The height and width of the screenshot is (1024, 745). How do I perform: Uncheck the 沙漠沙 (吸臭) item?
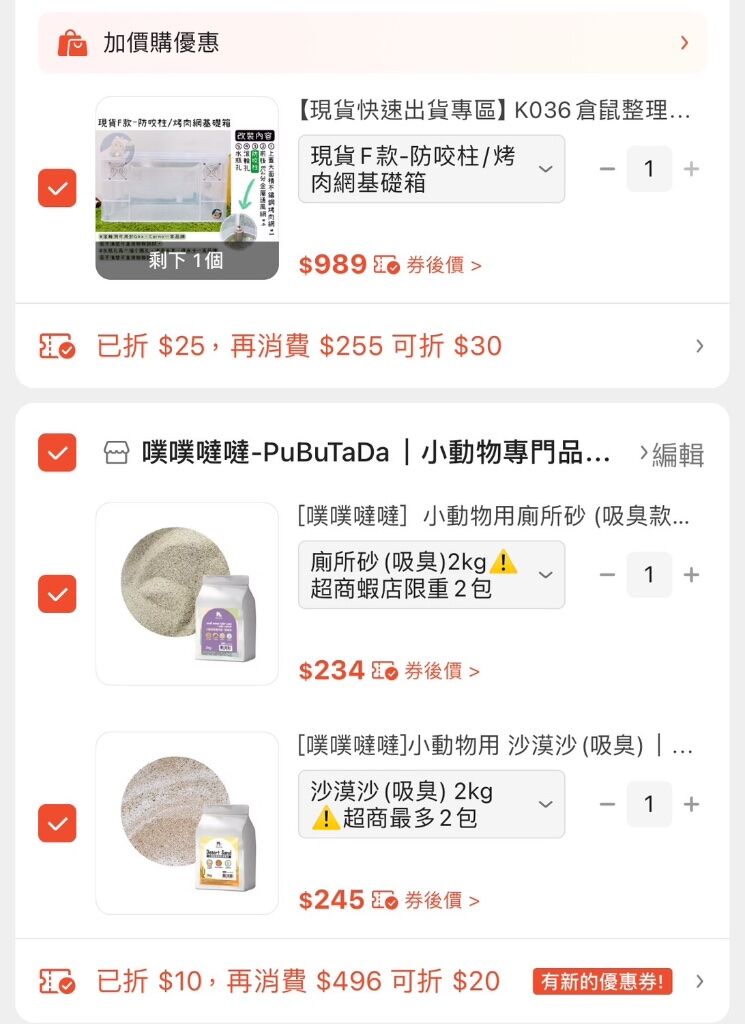tap(57, 824)
